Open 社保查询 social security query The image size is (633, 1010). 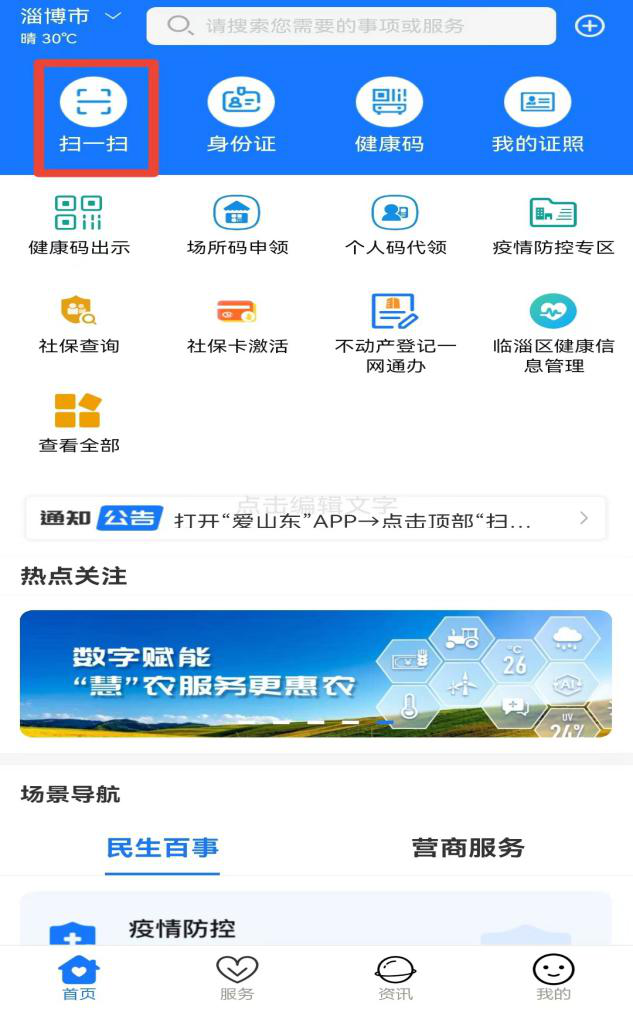pos(79,325)
